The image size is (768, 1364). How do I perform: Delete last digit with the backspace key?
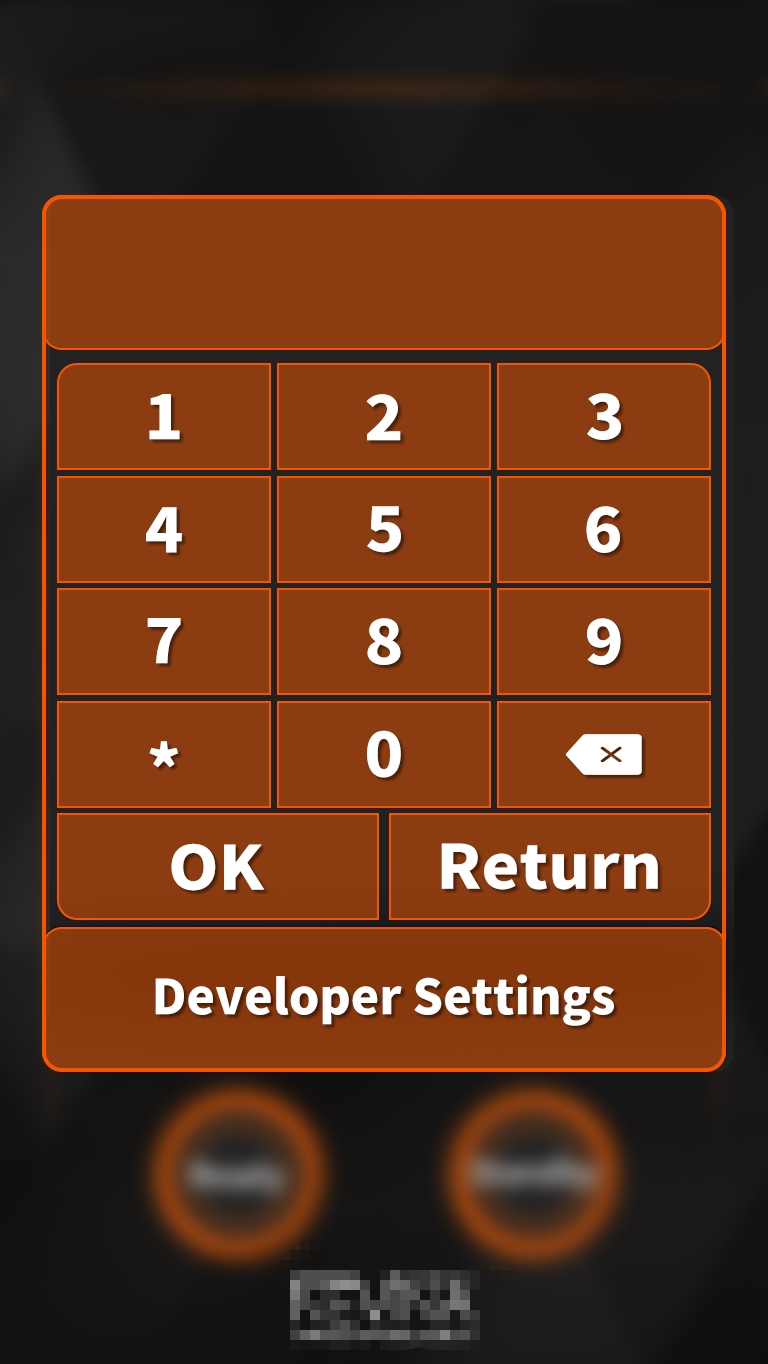(604, 754)
